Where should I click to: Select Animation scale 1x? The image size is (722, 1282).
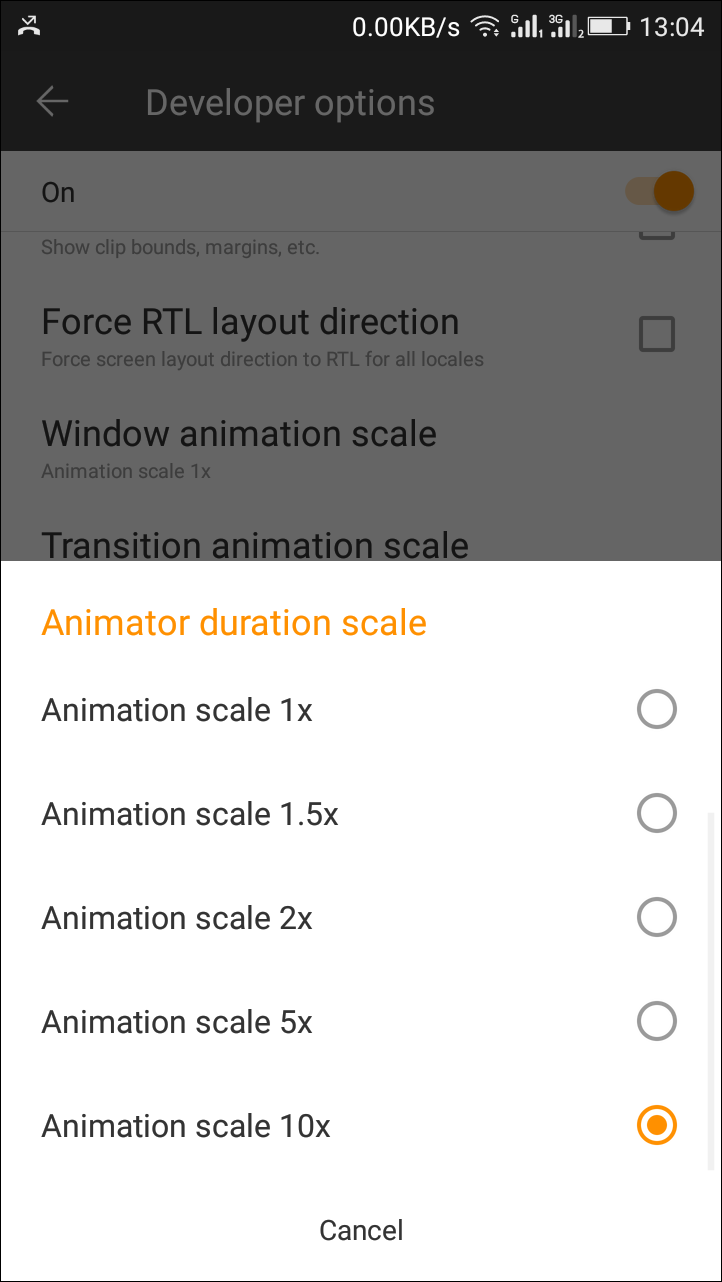[360, 710]
